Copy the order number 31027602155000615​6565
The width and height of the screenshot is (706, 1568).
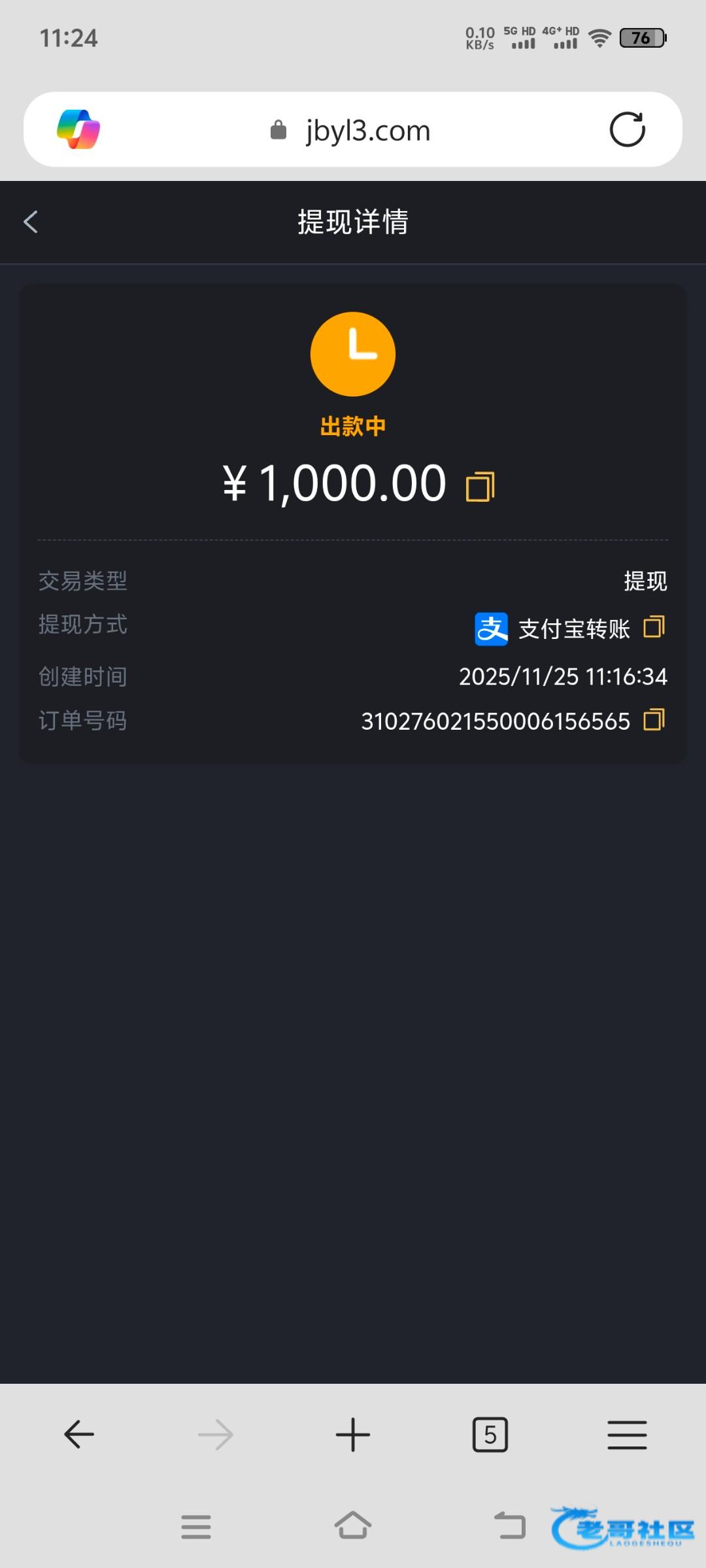click(654, 720)
